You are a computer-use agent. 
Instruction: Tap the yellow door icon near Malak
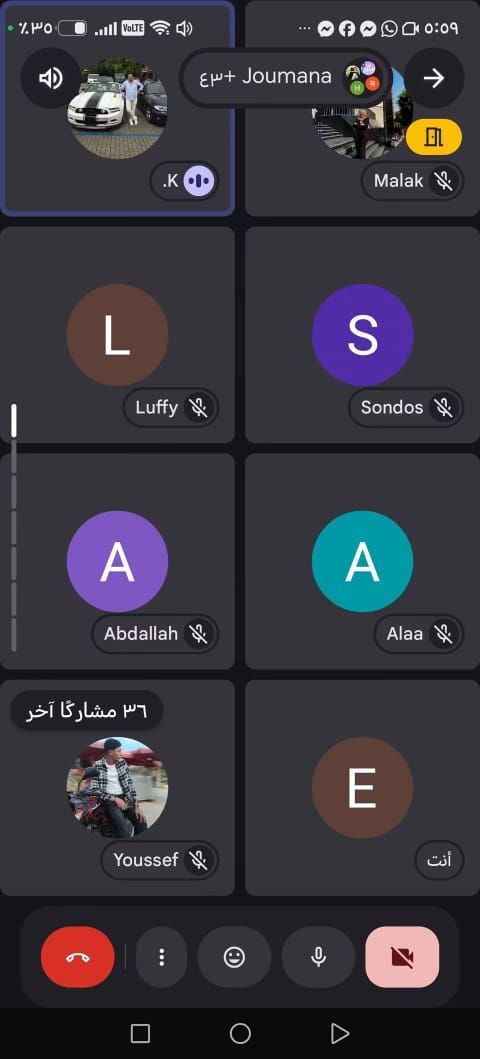(433, 138)
